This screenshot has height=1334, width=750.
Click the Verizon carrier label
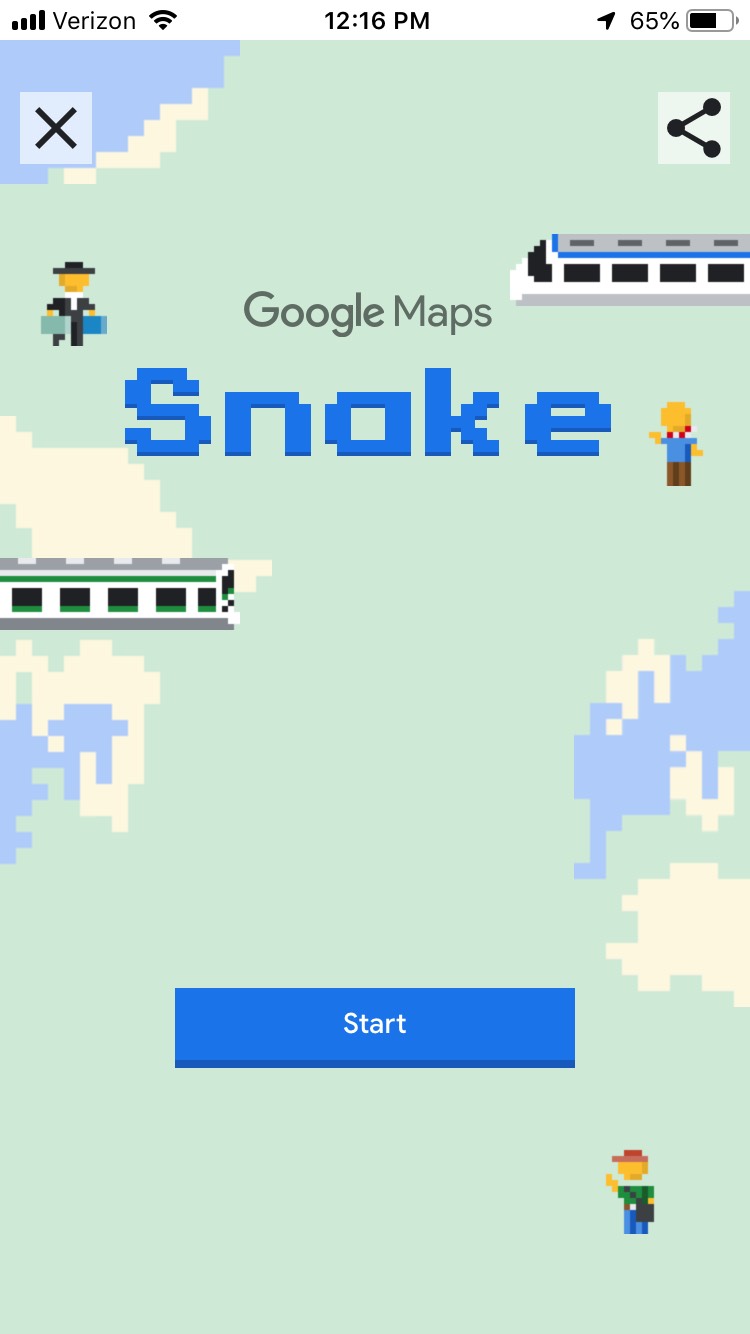click(97, 19)
